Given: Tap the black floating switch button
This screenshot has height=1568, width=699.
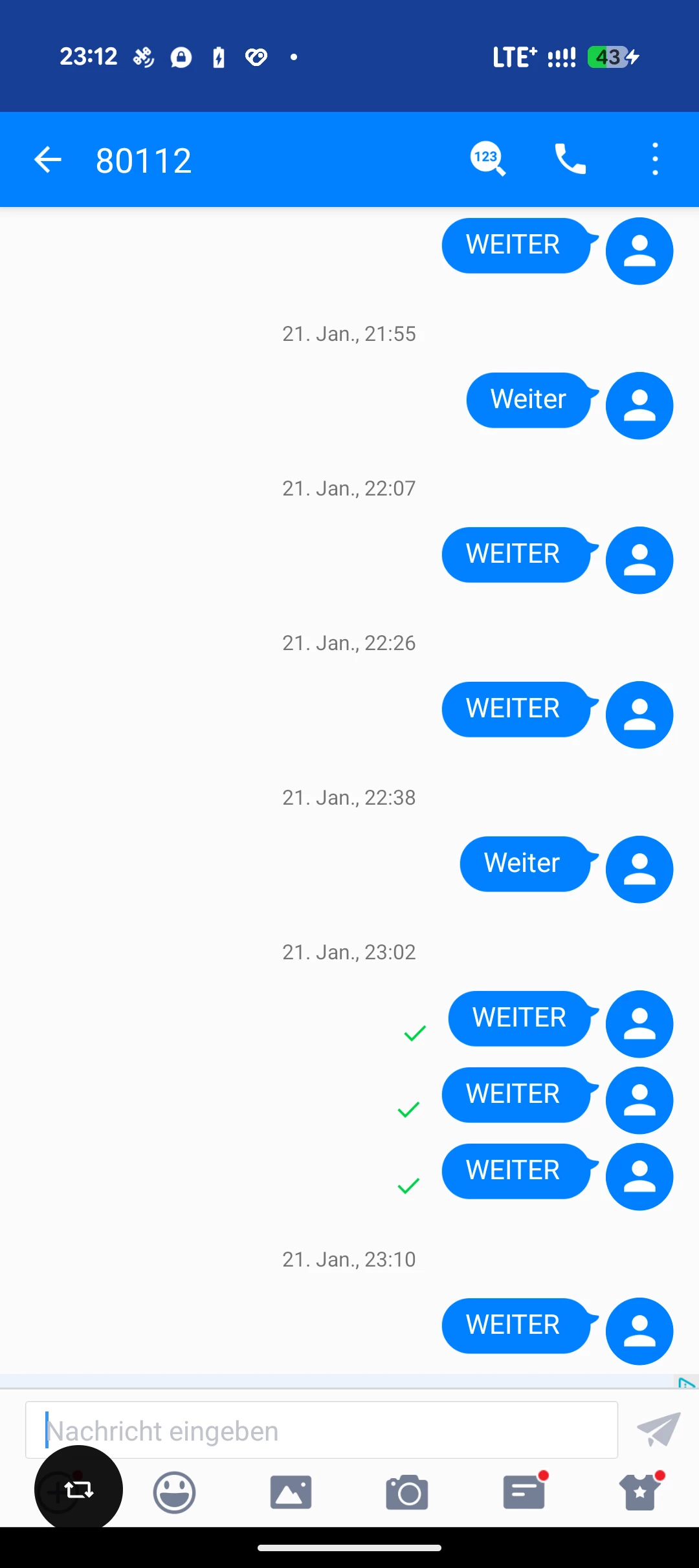Looking at the screenshot, I should (x=78, y=1490).
